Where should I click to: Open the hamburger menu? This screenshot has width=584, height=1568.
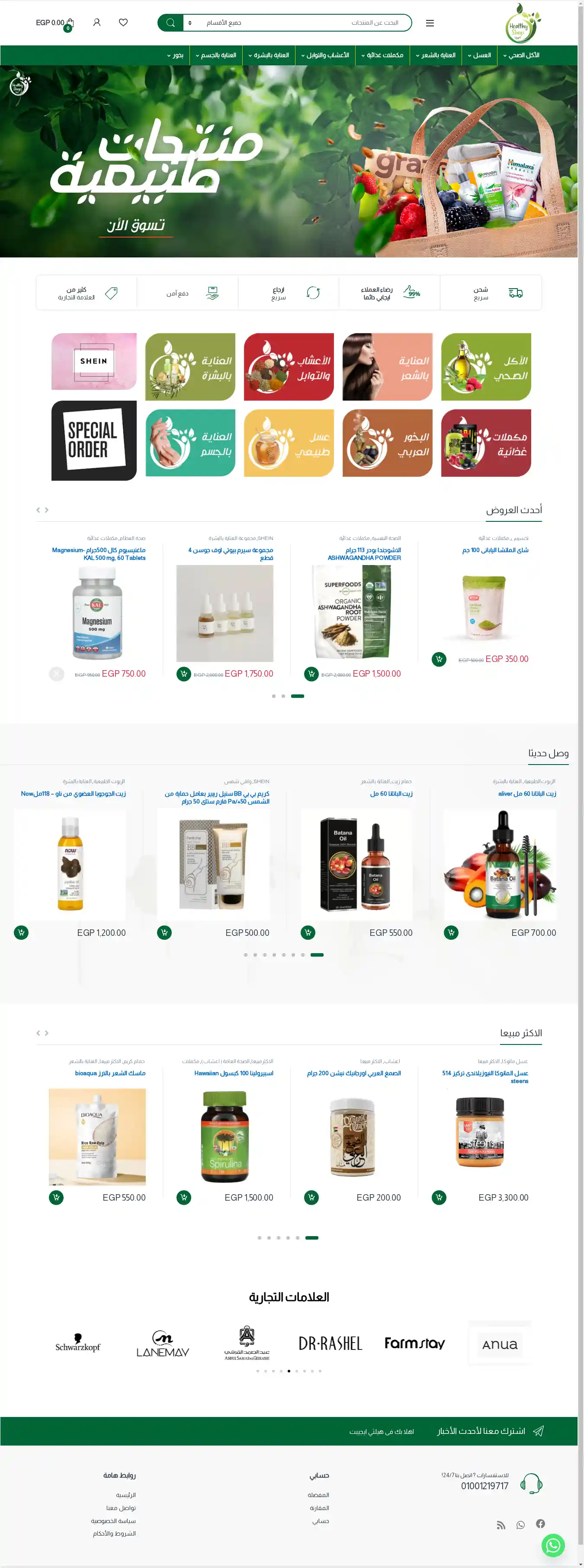(430, 23)
